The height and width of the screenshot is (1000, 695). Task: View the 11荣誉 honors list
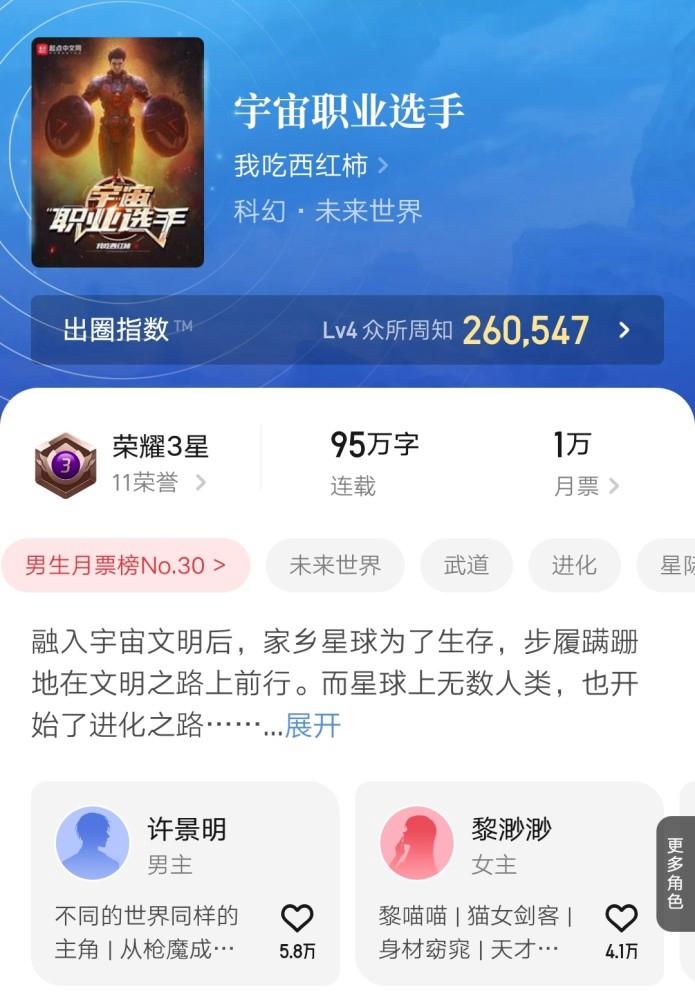click(159, 483)
